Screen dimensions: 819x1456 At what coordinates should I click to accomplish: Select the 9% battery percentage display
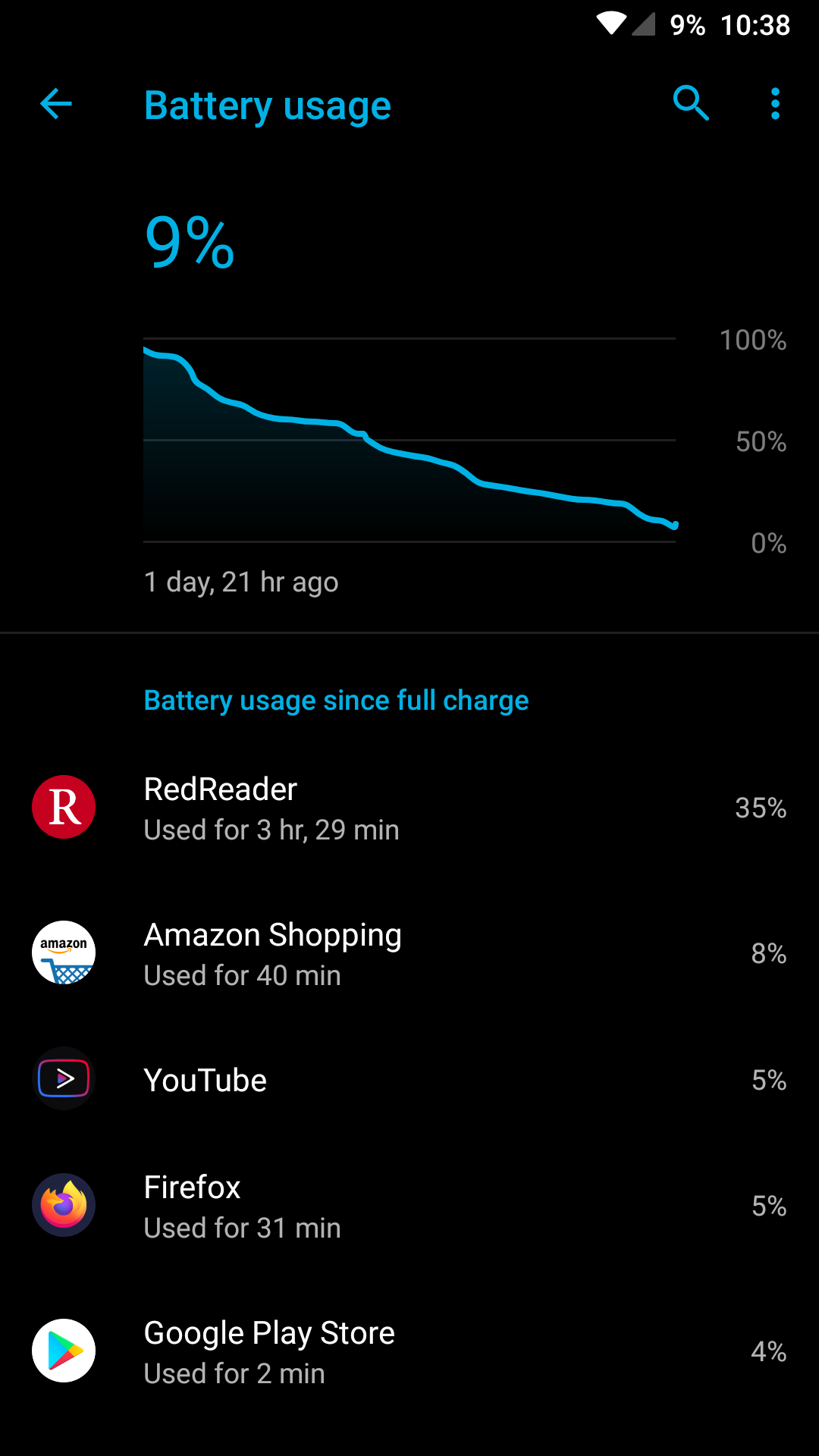(x=188, y=241)
